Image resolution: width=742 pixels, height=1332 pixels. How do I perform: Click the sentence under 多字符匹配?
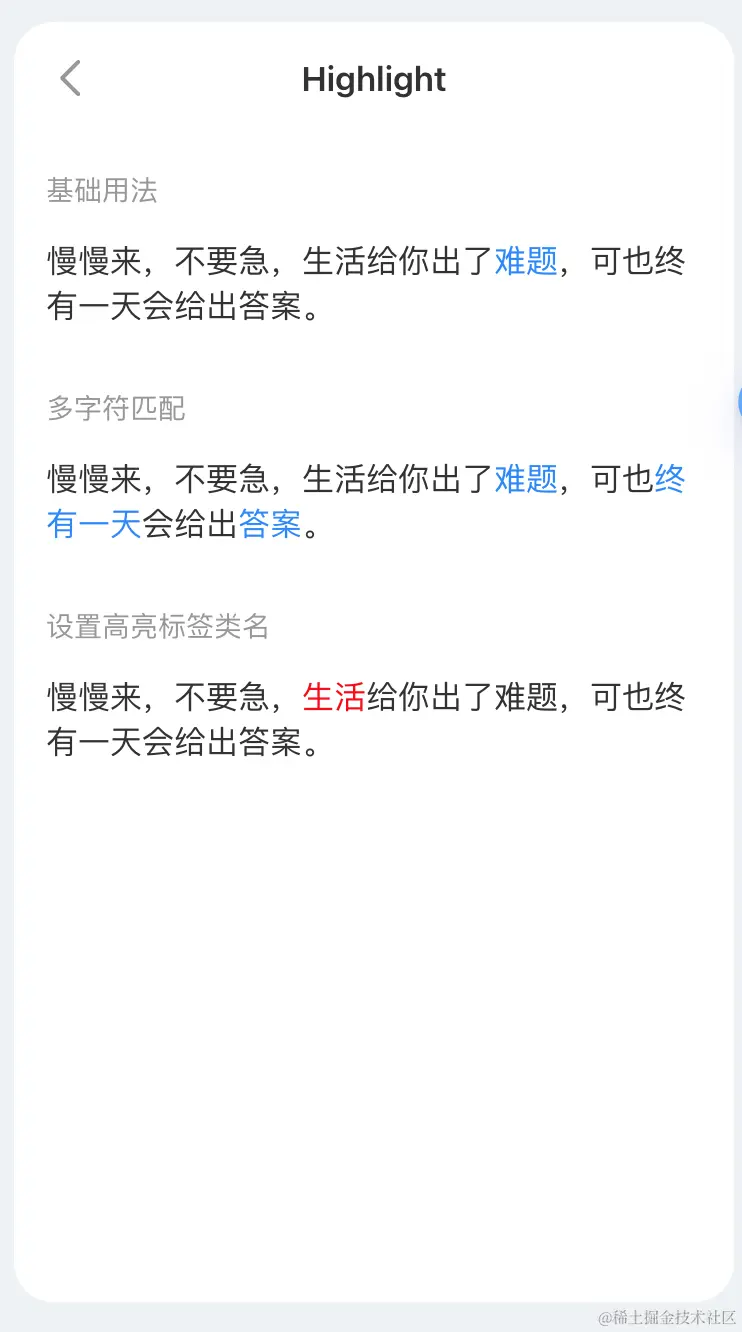pos(365,501)
